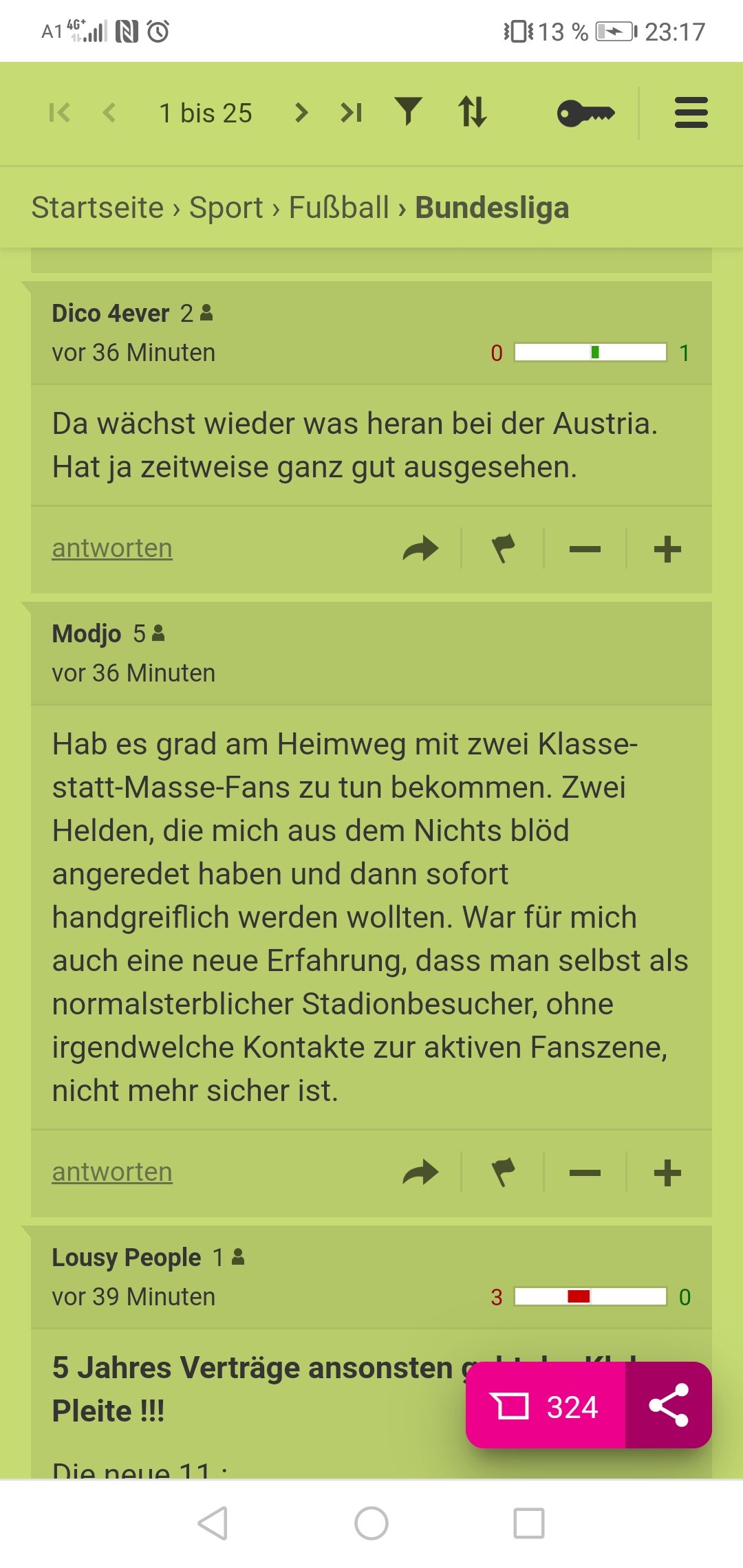
Task: Open the hamburger menu
Action: click(x=691, y=113)
